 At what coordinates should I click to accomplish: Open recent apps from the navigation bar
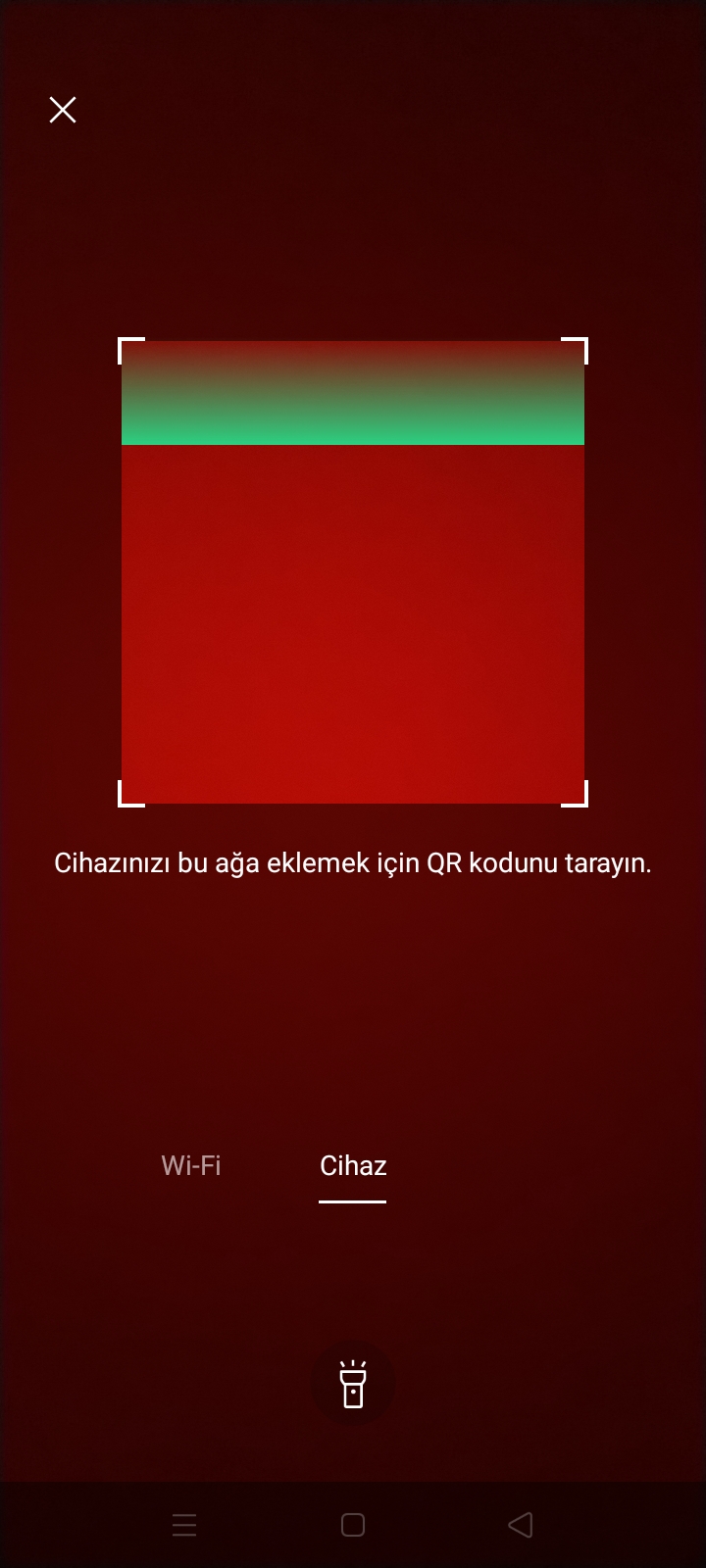pyautogui.click(x=184, y=1525)
